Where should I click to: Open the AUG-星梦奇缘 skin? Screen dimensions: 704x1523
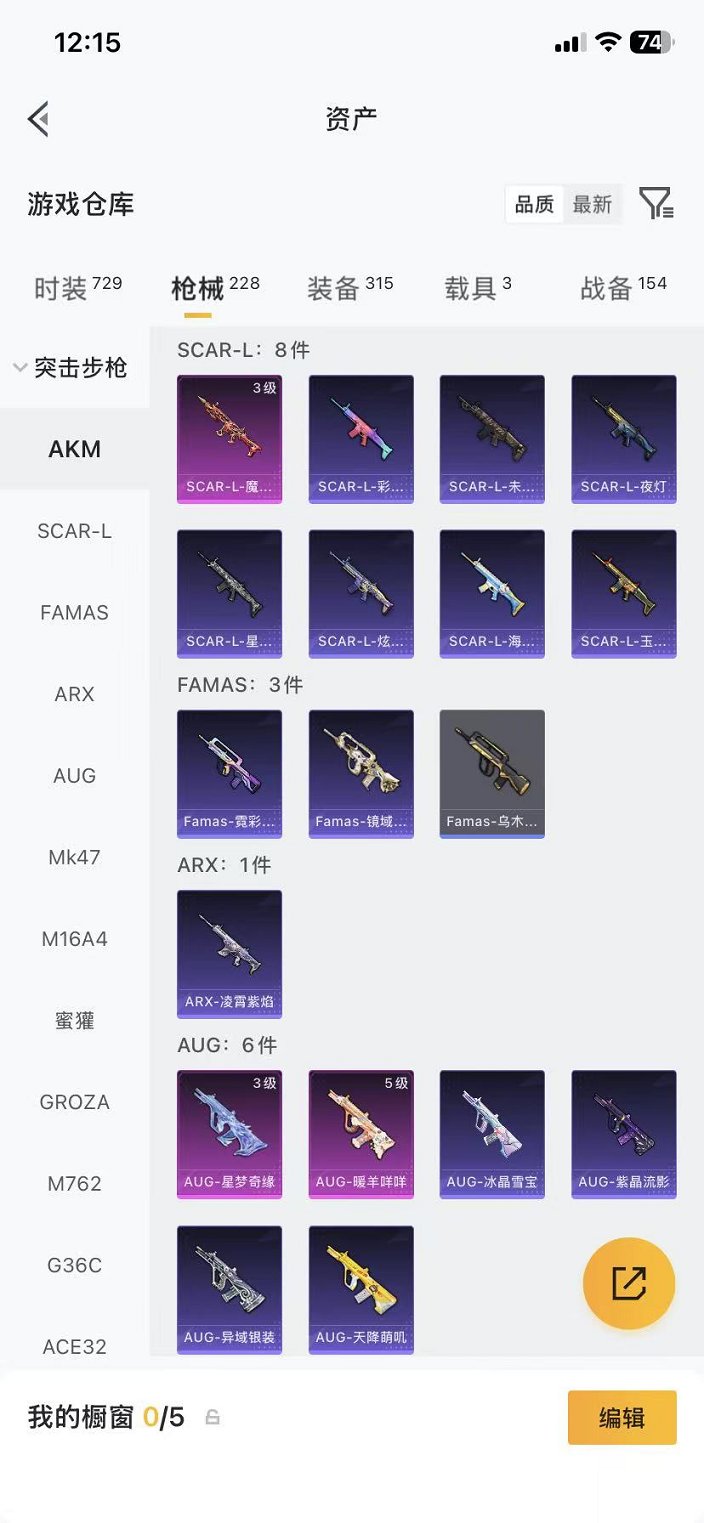(229, 1133)
